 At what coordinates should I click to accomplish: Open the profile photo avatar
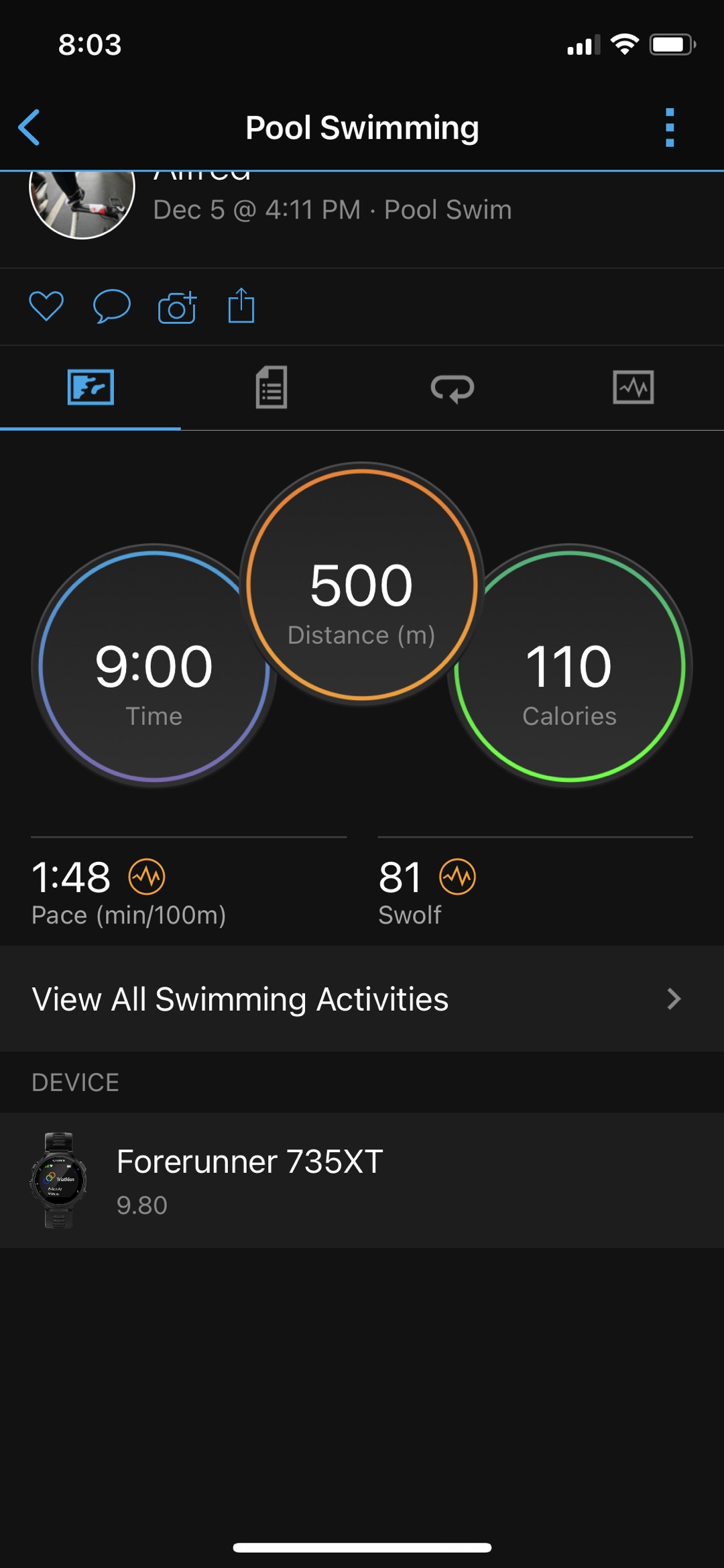point(82,201)
